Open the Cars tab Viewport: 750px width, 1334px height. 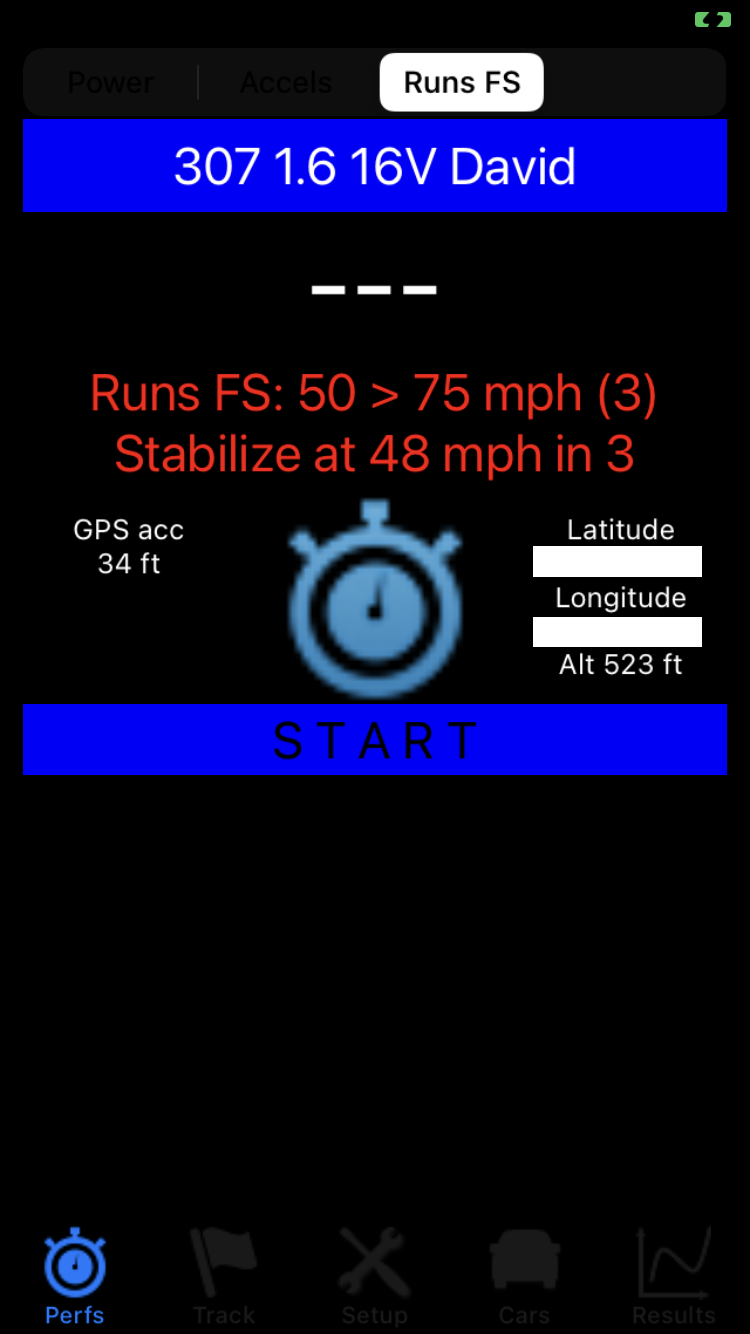524,1277
